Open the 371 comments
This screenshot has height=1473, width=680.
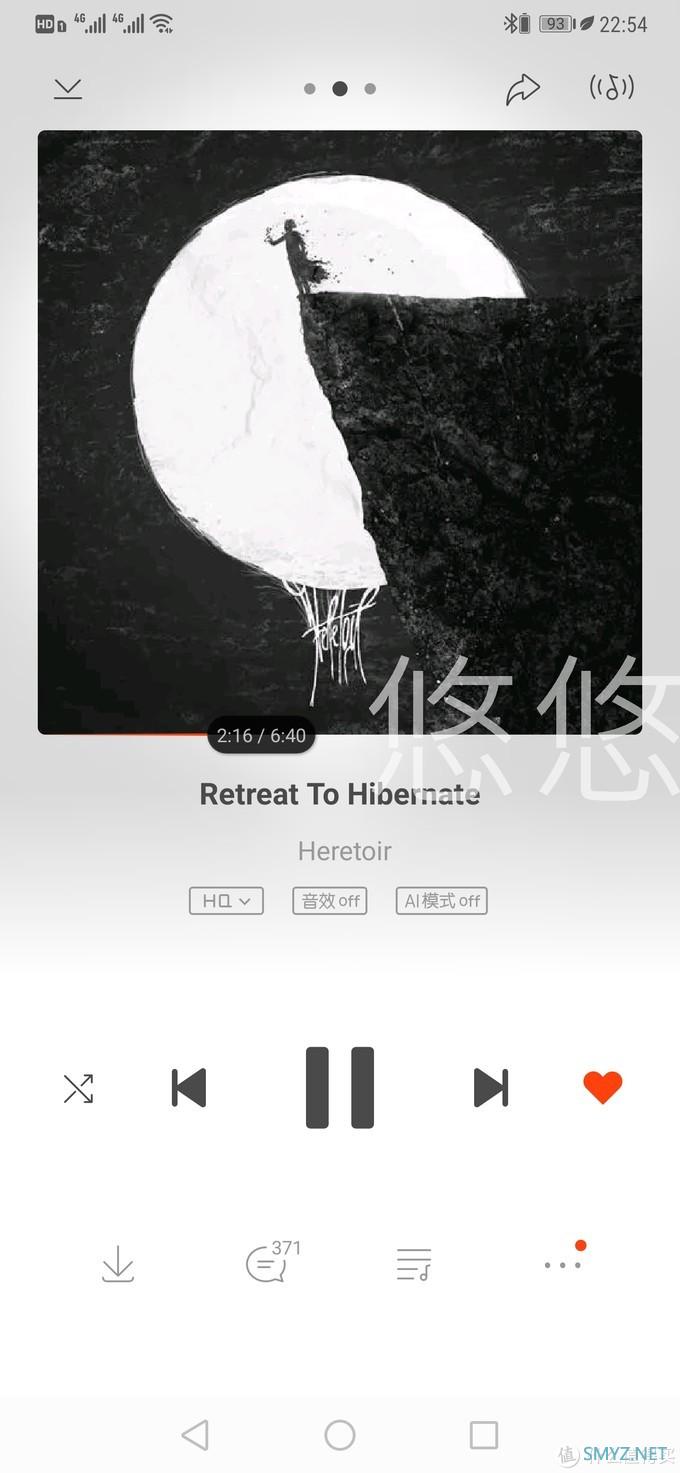268,1264
